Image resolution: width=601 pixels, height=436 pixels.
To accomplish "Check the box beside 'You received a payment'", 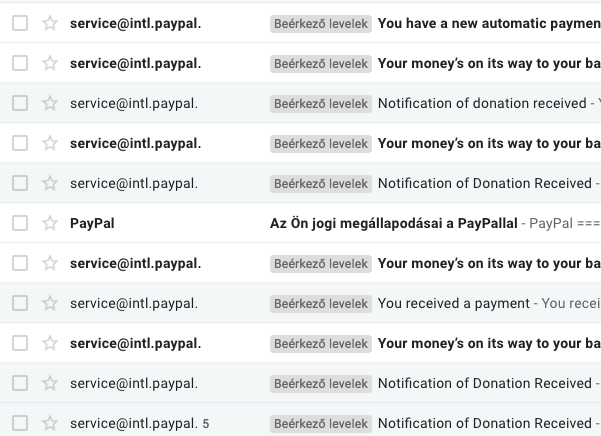I will click(x=20, y=303).
